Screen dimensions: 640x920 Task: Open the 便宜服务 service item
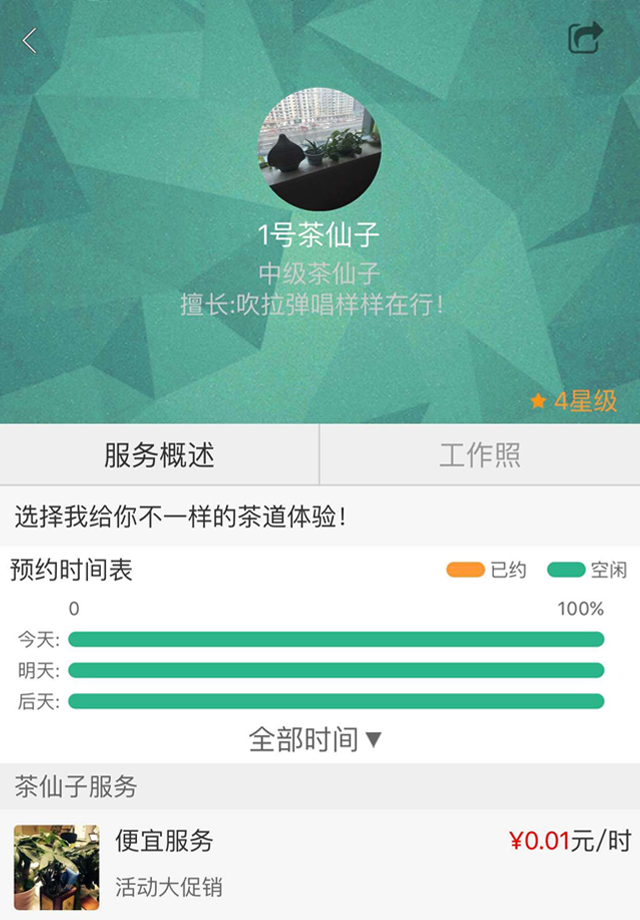point(320,864)
